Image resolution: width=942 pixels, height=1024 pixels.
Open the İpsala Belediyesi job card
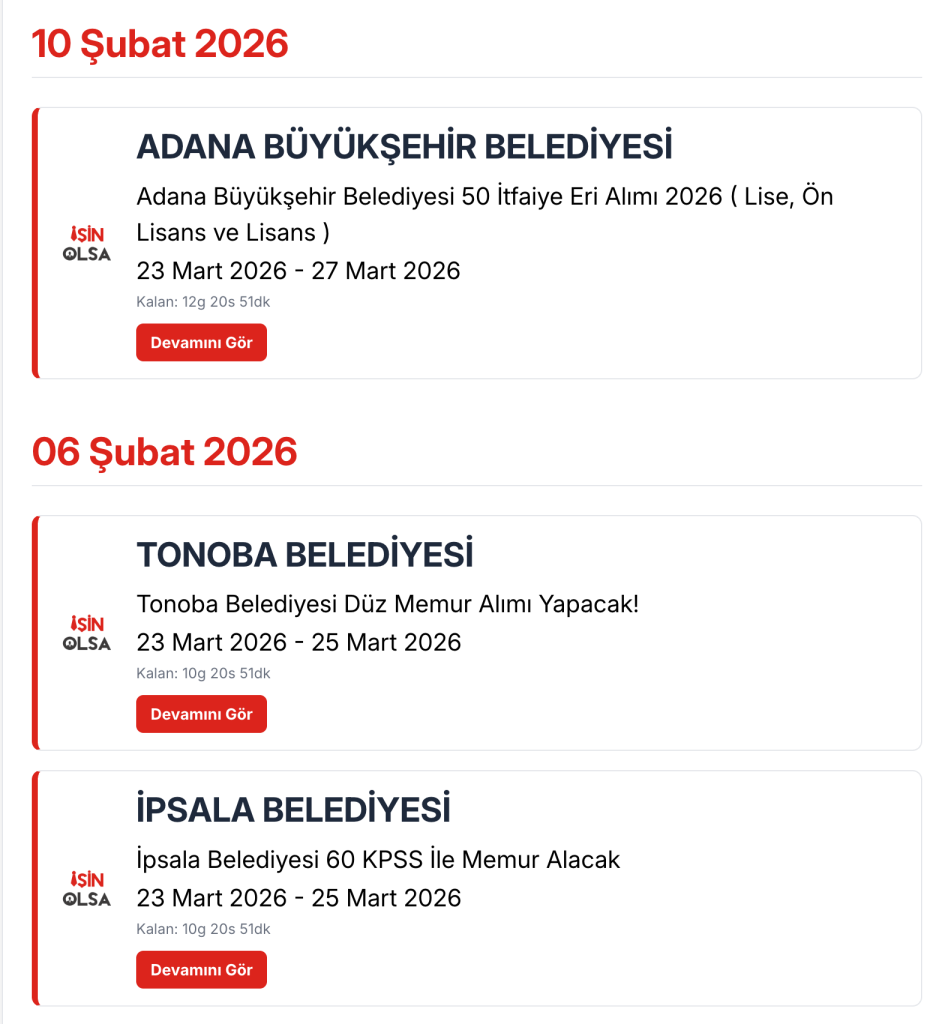(x=293, y=810)
